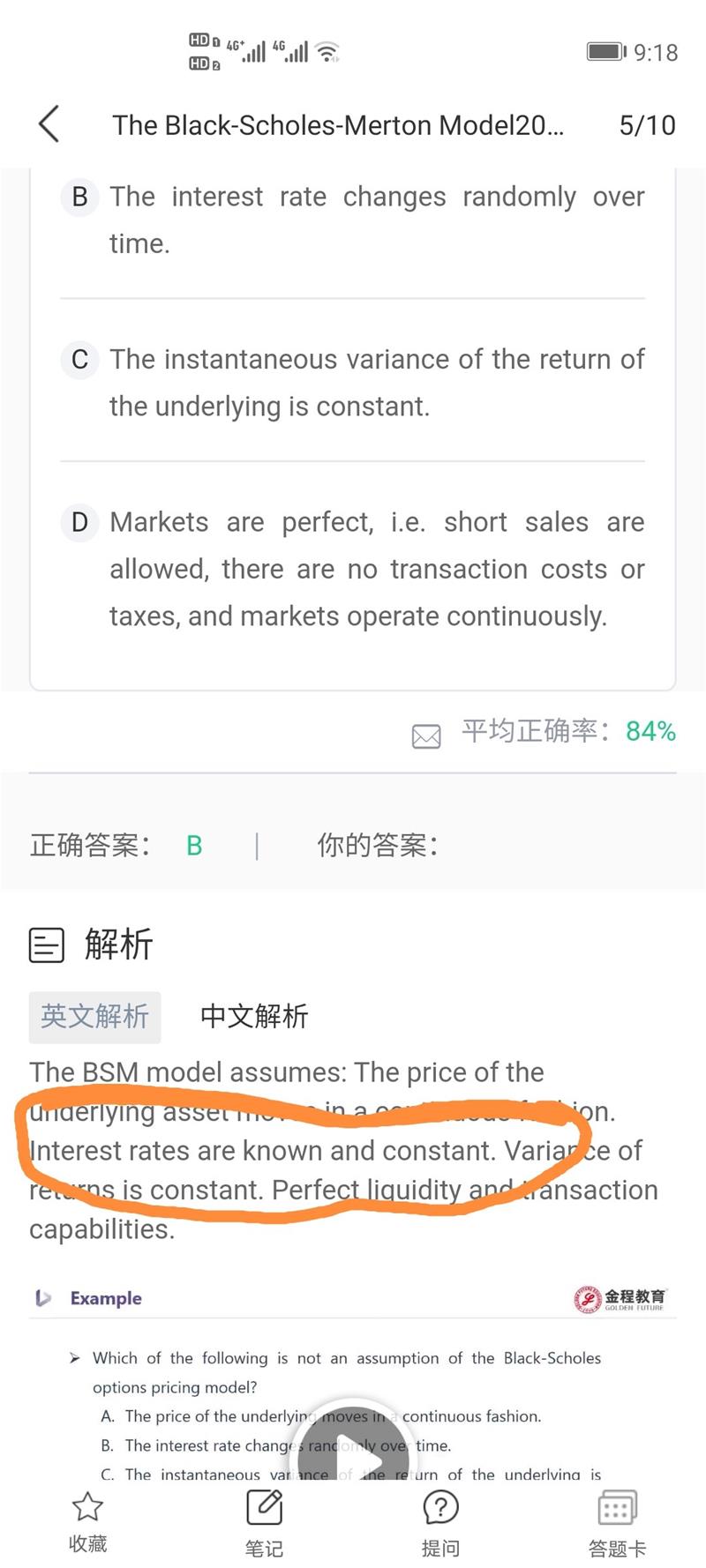The width and height of the screenshot is (706, 1568).
Task: Open 笔记 notes
Action: [x=264, y=1520]
